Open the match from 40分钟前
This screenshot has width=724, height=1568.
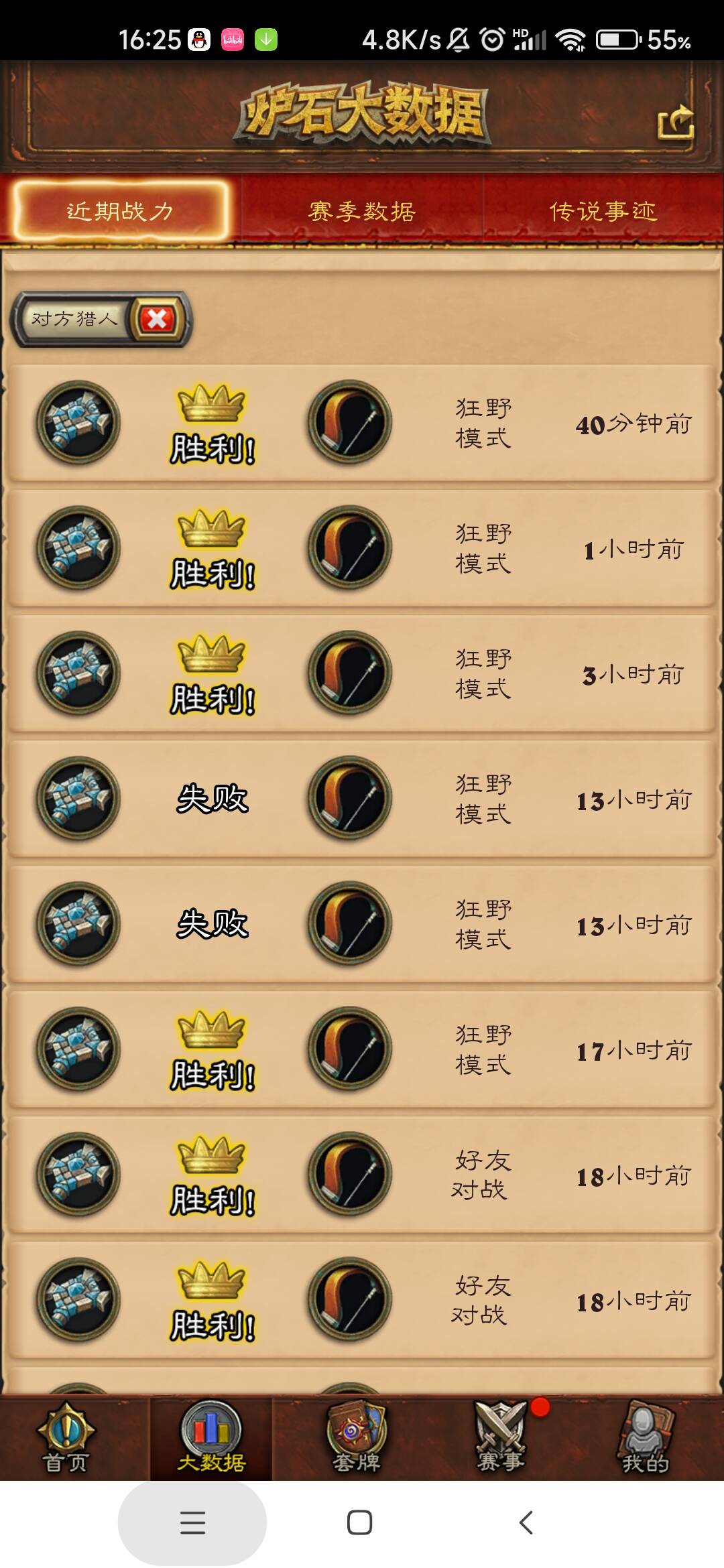pos(362,423)
